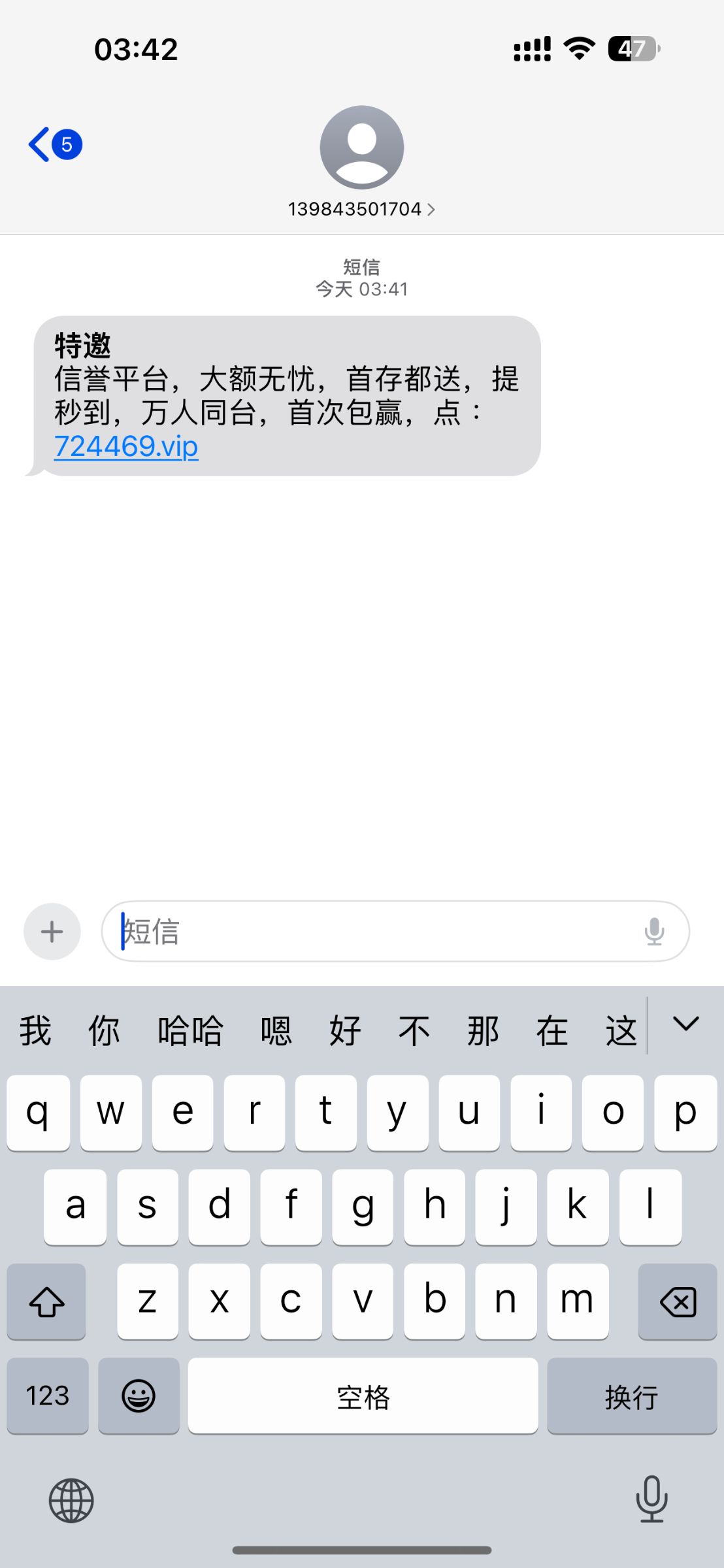The width and height of the screenshot is (724, 1568).
Task: Tap the battery indicator showing 47
Action: (x=633, y=48)
